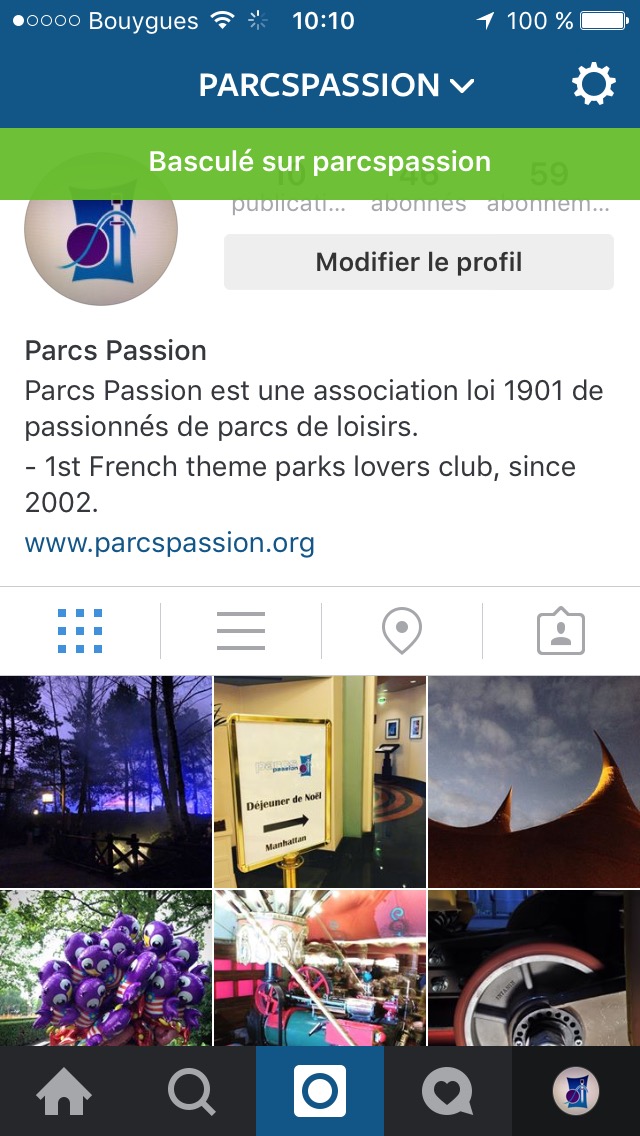Image resolution: width=640 pixels, height=1136 pixels.
Task: Open the purple bird balloons photo
Action: pos(106,968)
